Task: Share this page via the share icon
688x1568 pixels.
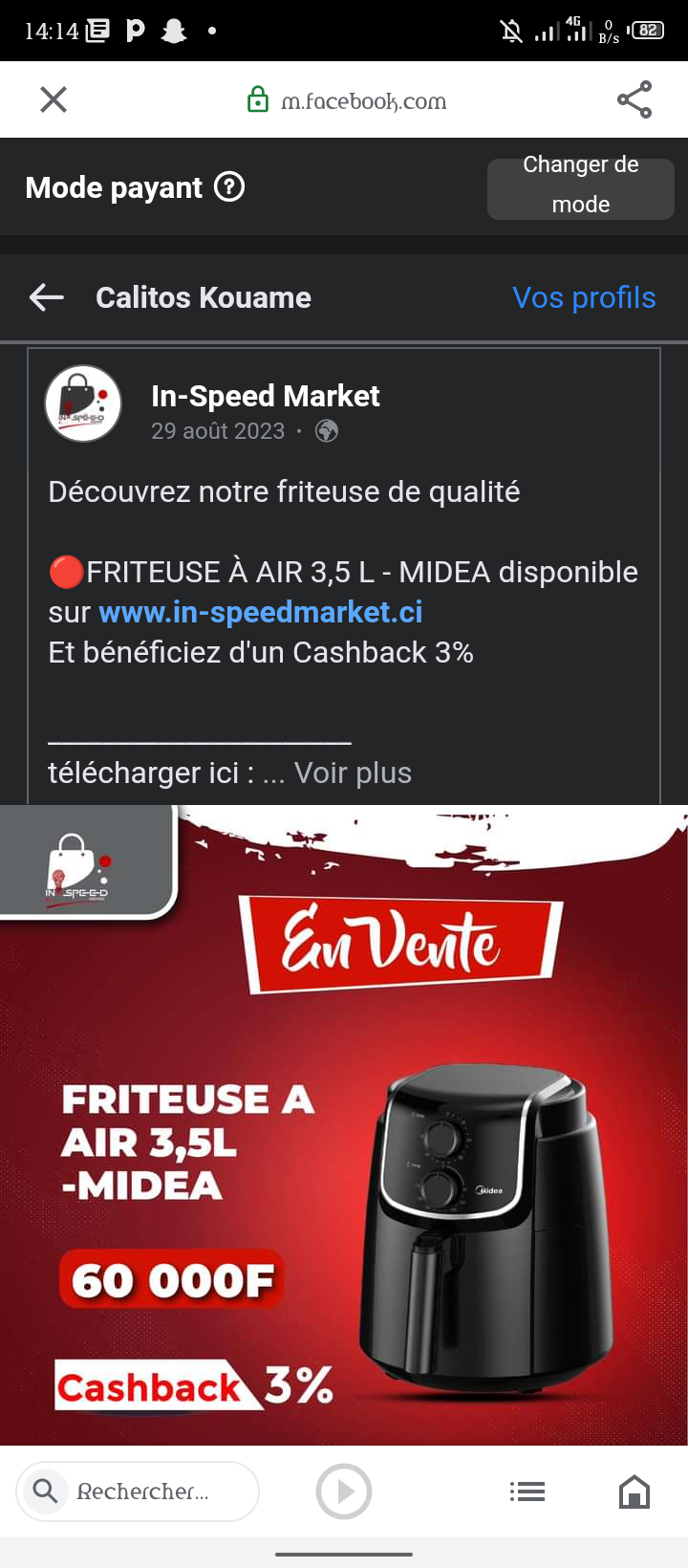Action: point(634,99)
